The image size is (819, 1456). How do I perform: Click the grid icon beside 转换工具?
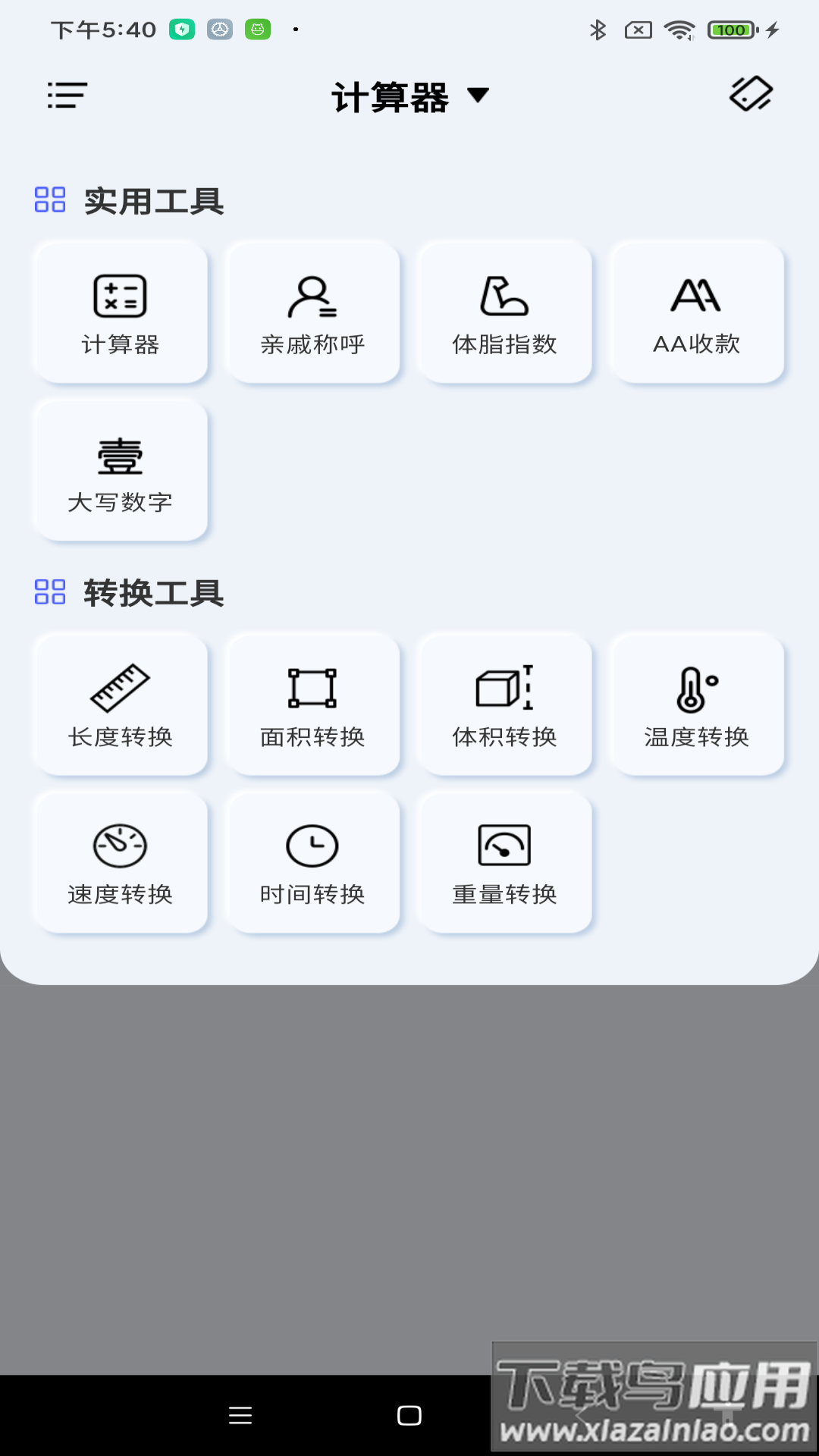pos(50,594)
